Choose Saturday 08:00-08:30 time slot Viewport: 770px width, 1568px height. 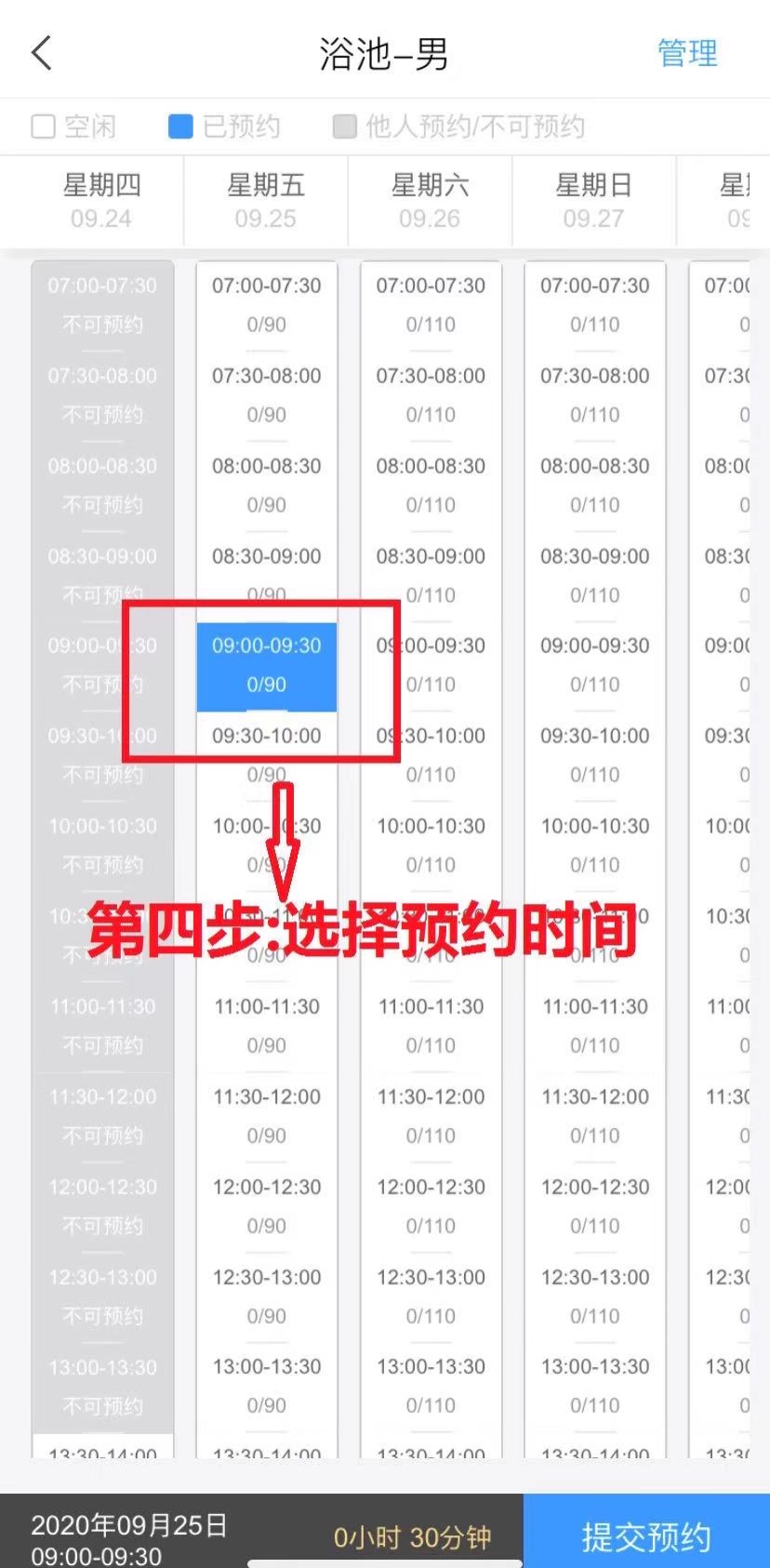pyautogui.click(x=431, y=485)
